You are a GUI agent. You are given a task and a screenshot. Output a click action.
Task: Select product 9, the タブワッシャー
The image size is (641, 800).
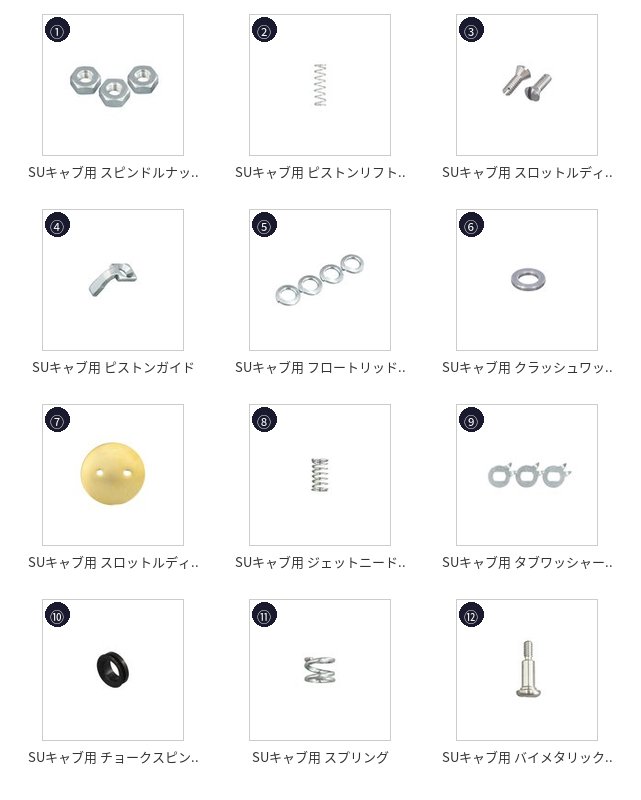click(x=527, y=475)
